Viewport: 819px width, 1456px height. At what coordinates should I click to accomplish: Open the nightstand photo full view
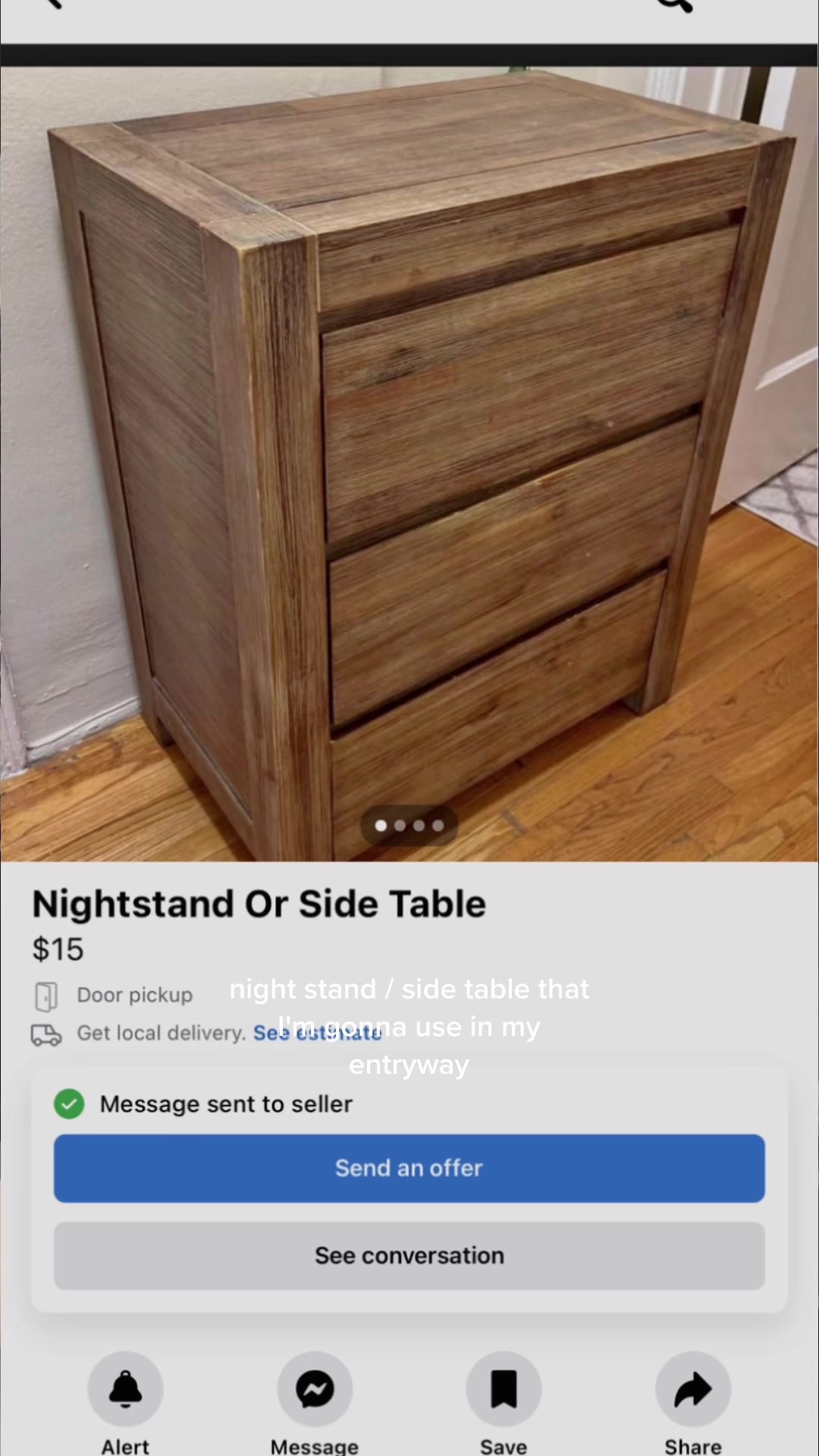(x=409, y=464)
